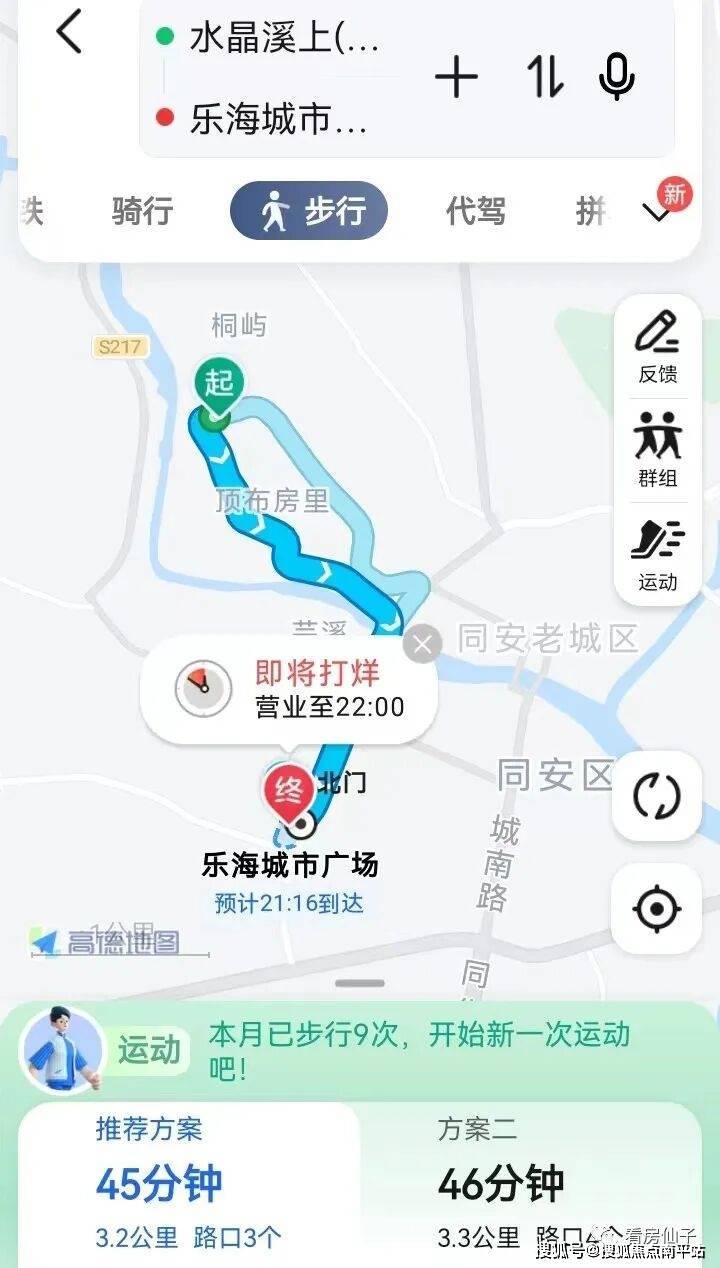Start voice input with the microphone
The image size is (720, 1268).
coord(616,77)
